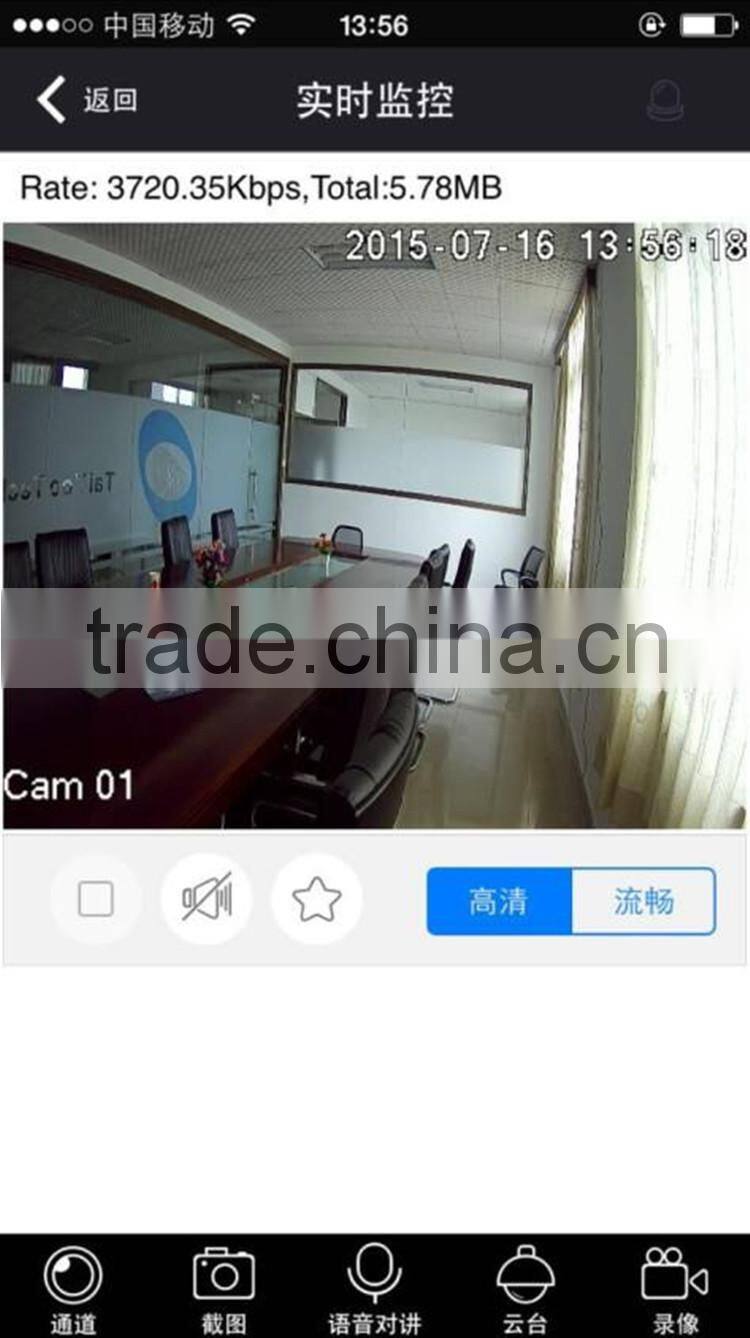This screenshot has width=750, height=1338.
Task: Start recording with 录像
Action: coord(675,1288)
